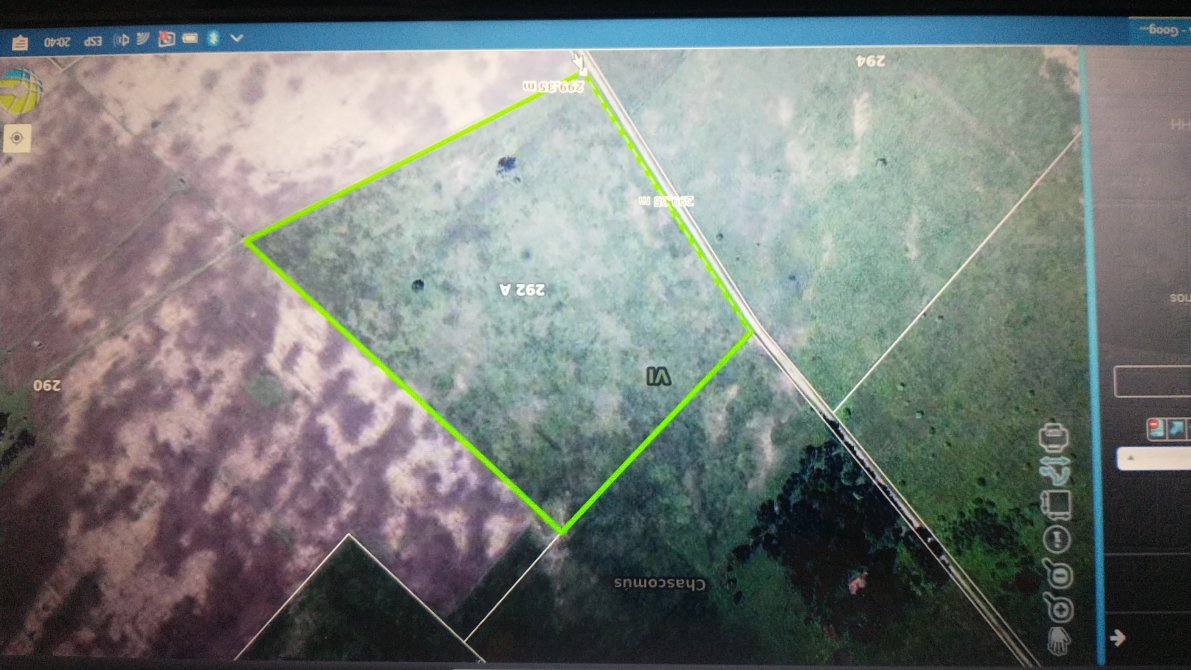
Task: Select the info identify tool
Action: (1057, 539)
